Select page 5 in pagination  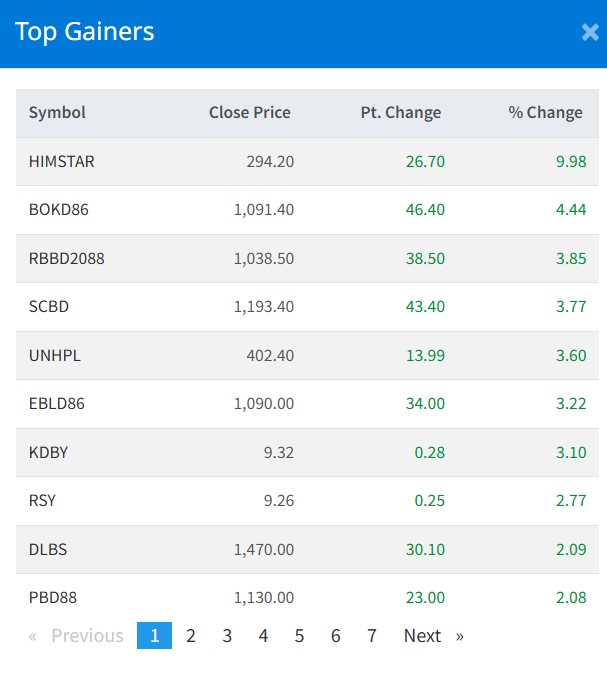tap(299, 636)
